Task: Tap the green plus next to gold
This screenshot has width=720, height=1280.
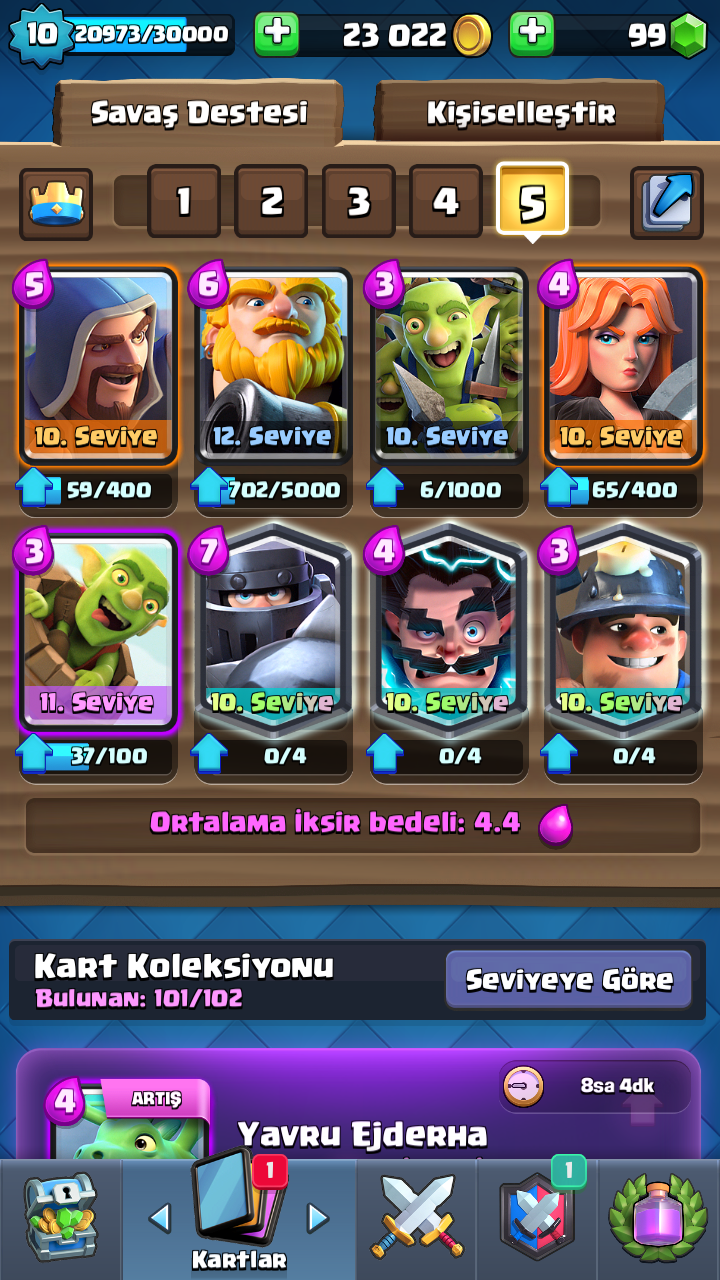Action: coord(277,35)
